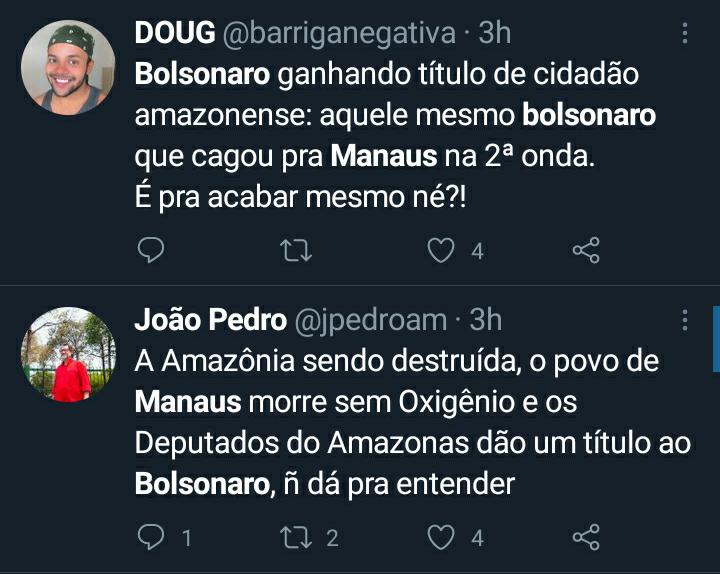The width and height of the screenshot is (720, 574).
Task: Share João Pedro's tweet
Action: [x=586, y=538]
